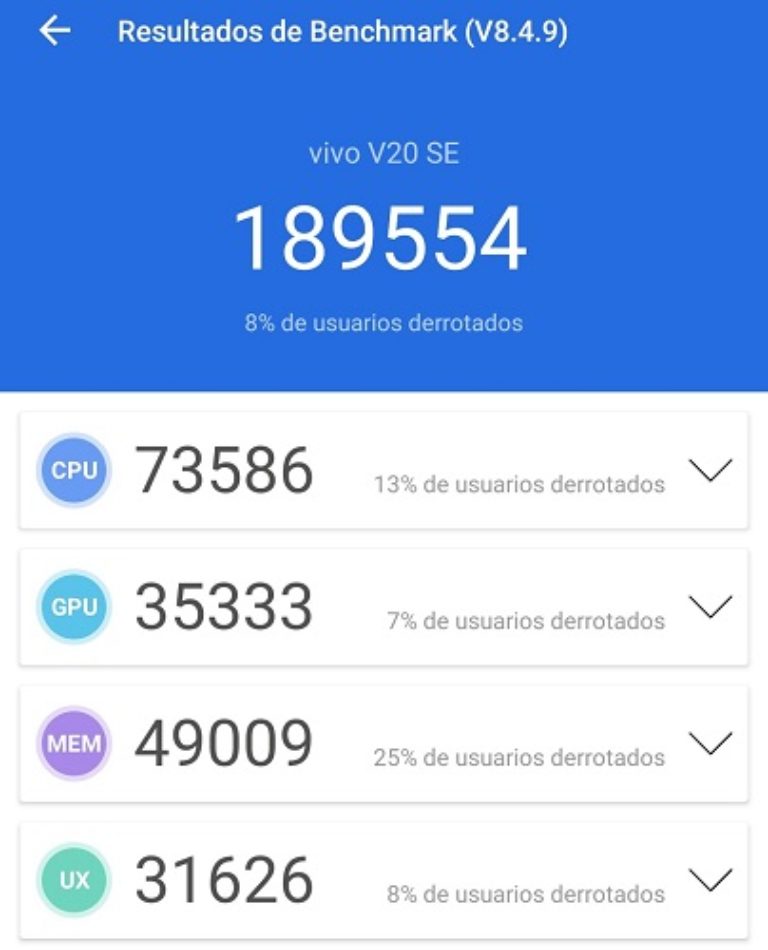
Task: Click the CPU score 73586
Action: tap(225, 466)
